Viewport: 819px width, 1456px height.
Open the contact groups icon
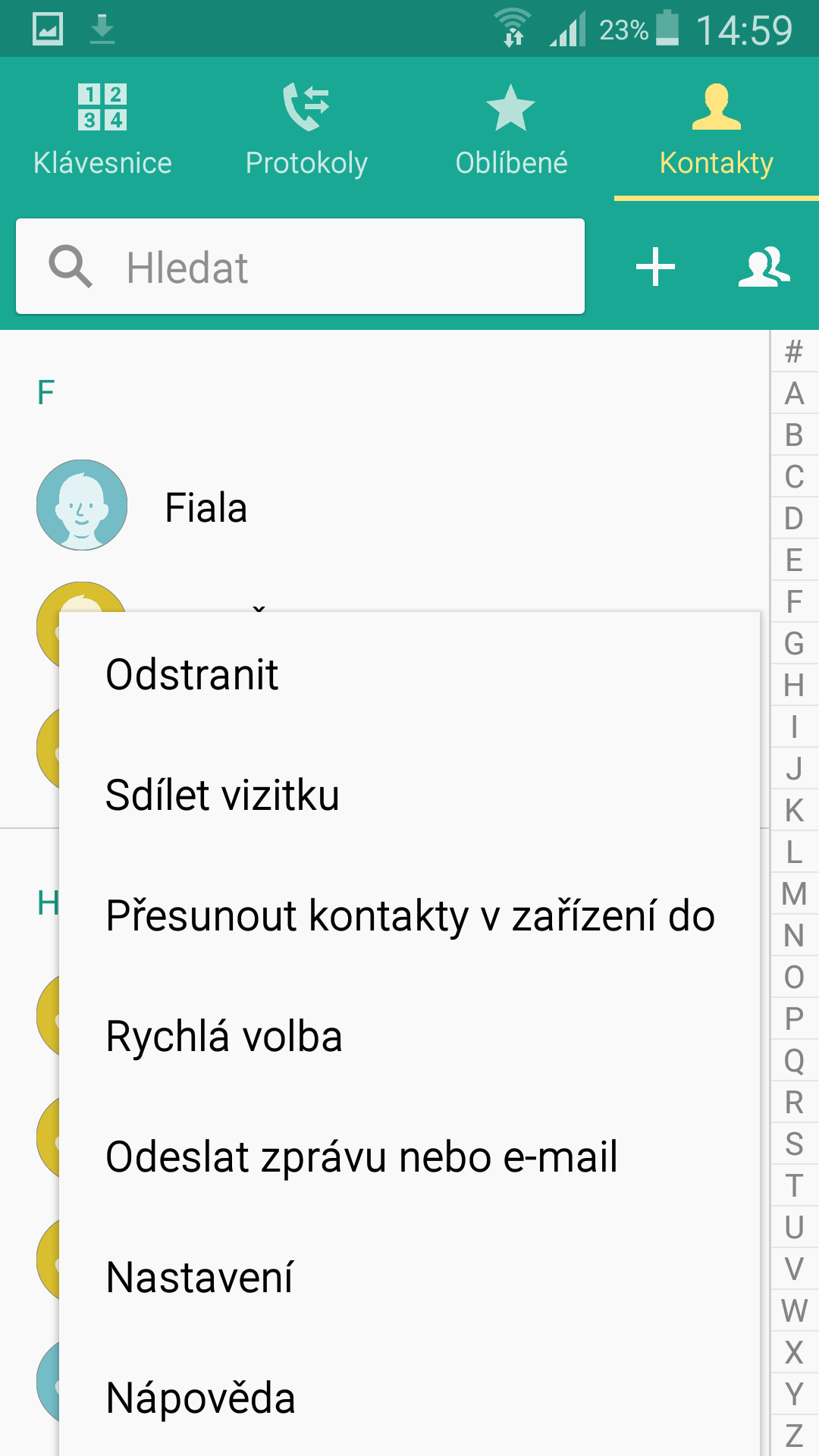pyautogui.click(x=764, y=267)
